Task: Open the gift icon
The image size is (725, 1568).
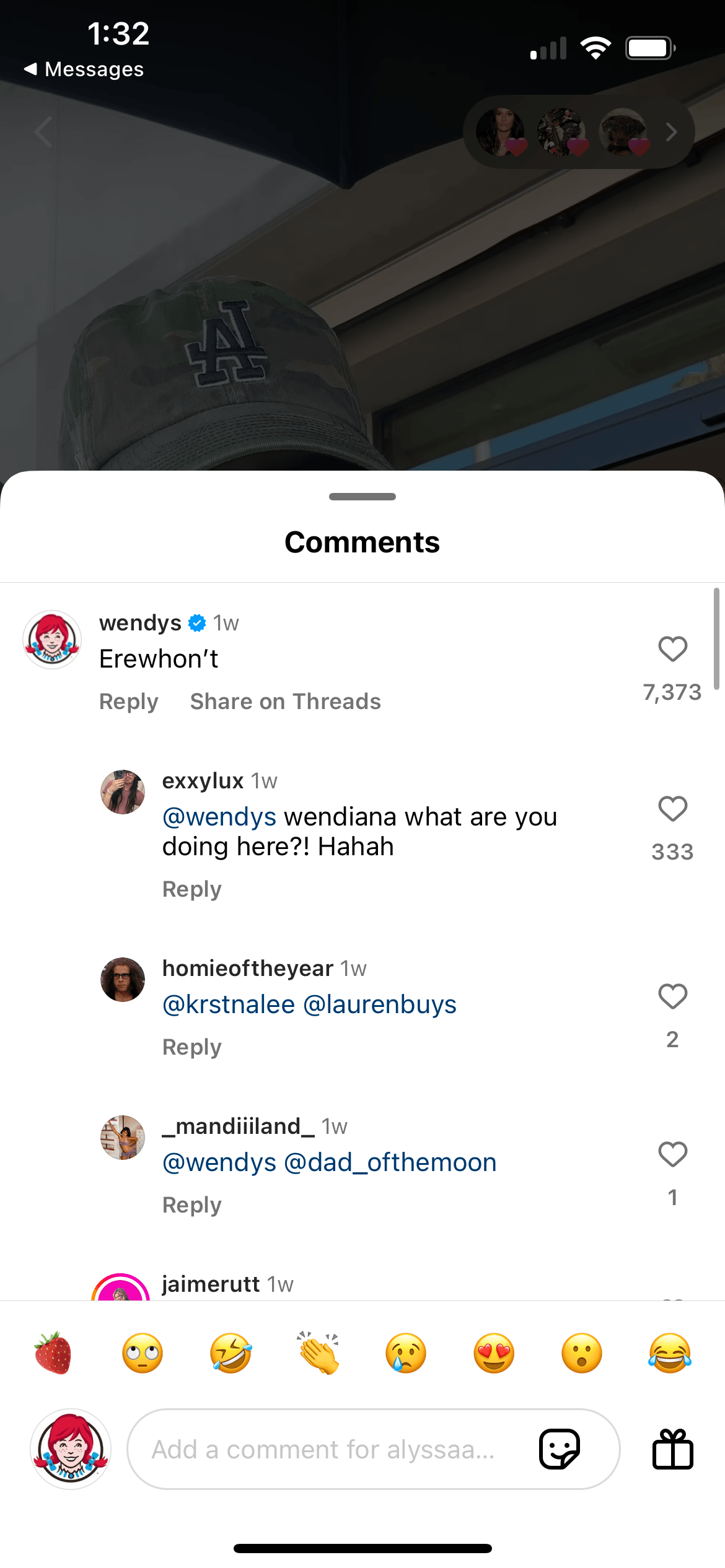Action: (x=672, y=1449)
